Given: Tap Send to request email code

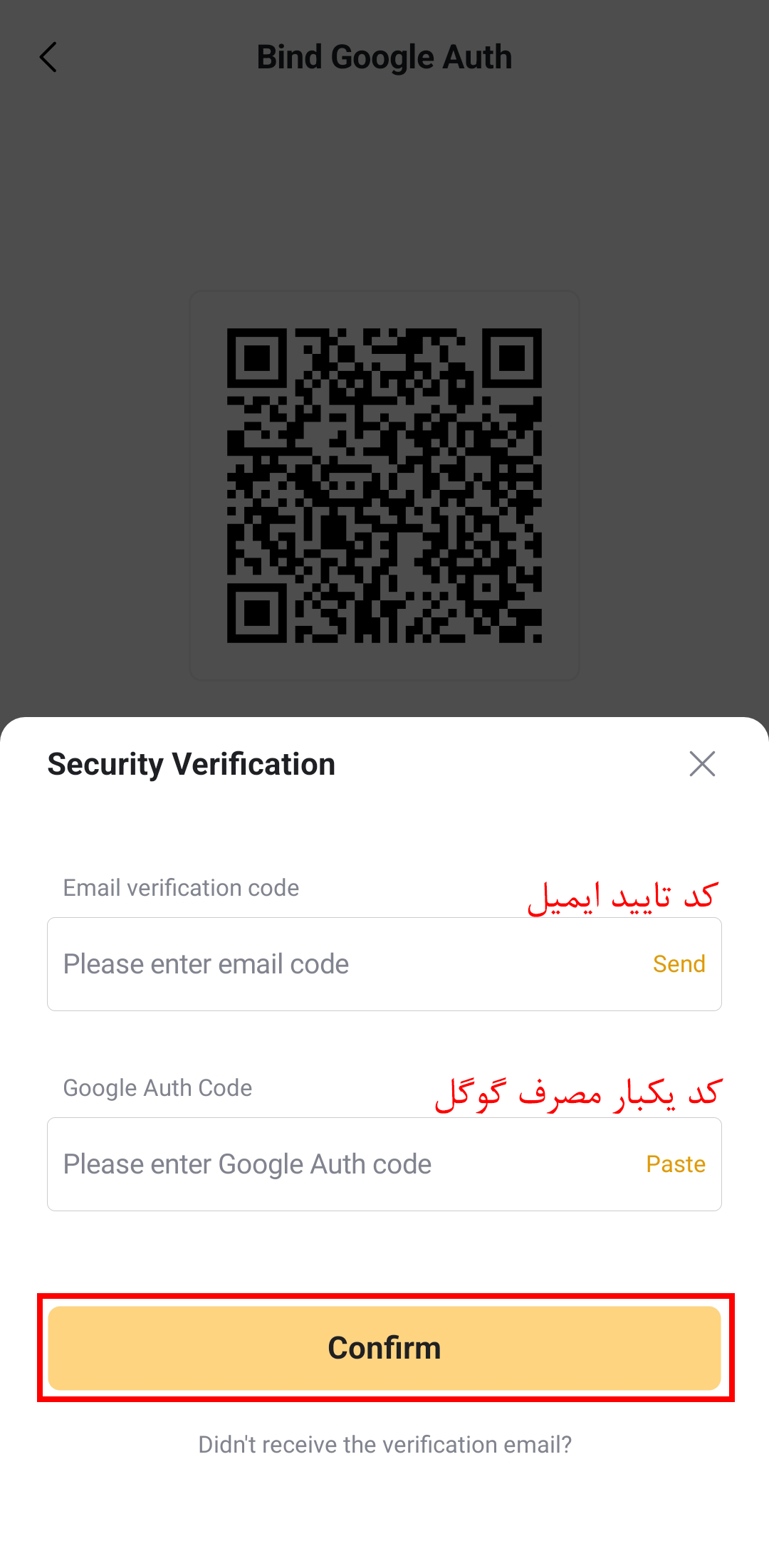Looking at the screenshot, I should pos(679,964).
